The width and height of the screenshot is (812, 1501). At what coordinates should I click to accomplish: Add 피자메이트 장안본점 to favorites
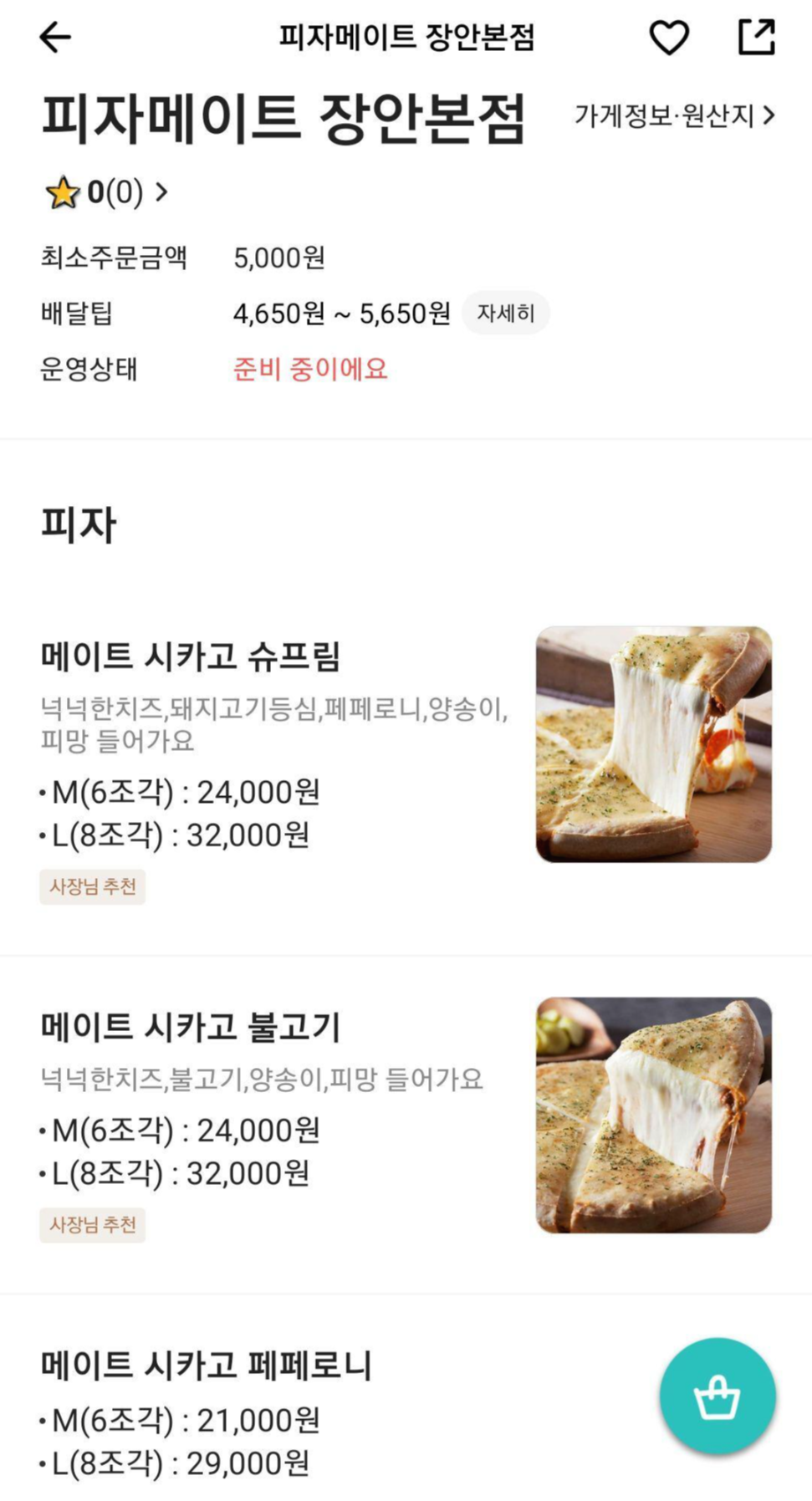point(669,38)
